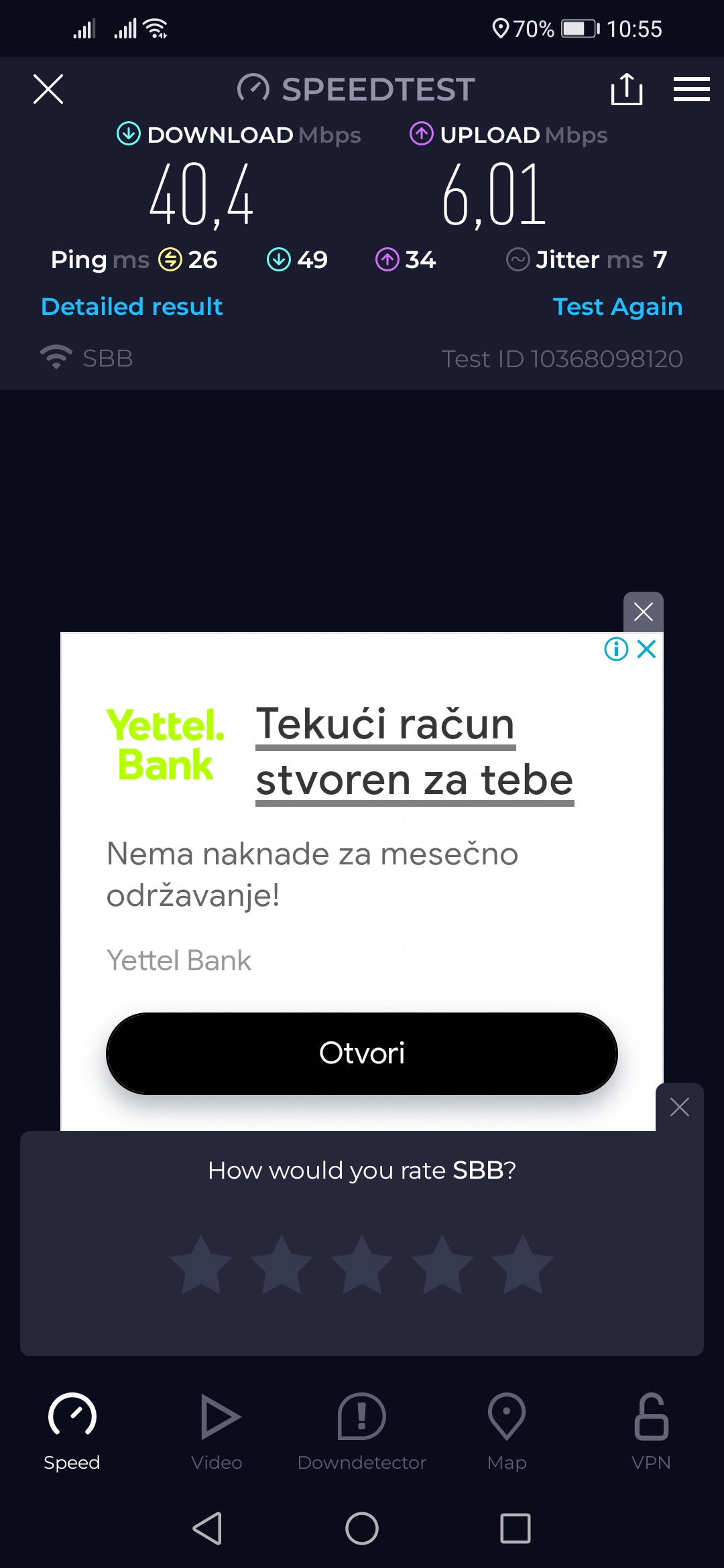Share the speed test result
The image size is (724, 1568).
click(627, 89)
